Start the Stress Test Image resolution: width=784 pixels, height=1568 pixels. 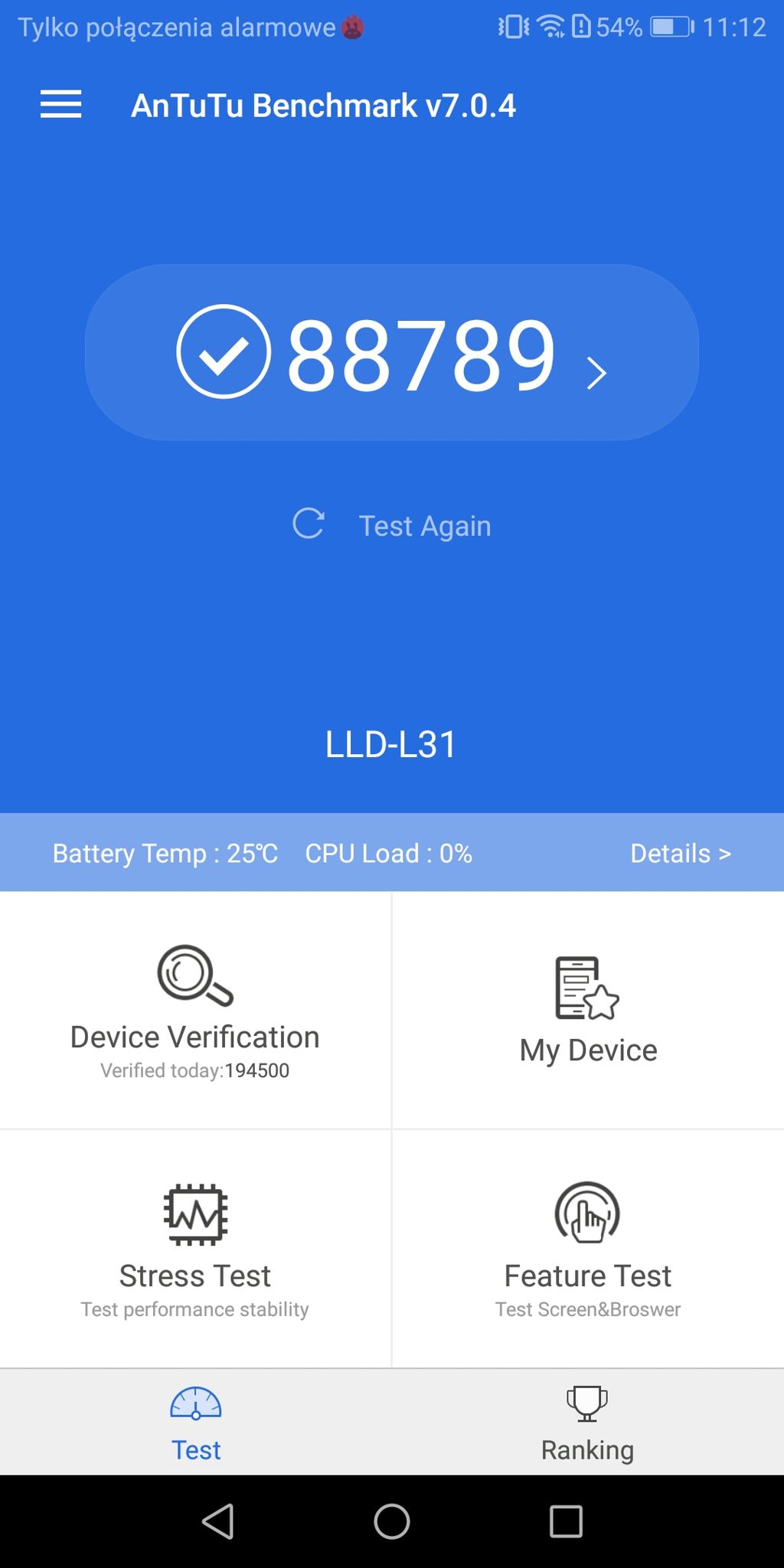coord(195,1248)
